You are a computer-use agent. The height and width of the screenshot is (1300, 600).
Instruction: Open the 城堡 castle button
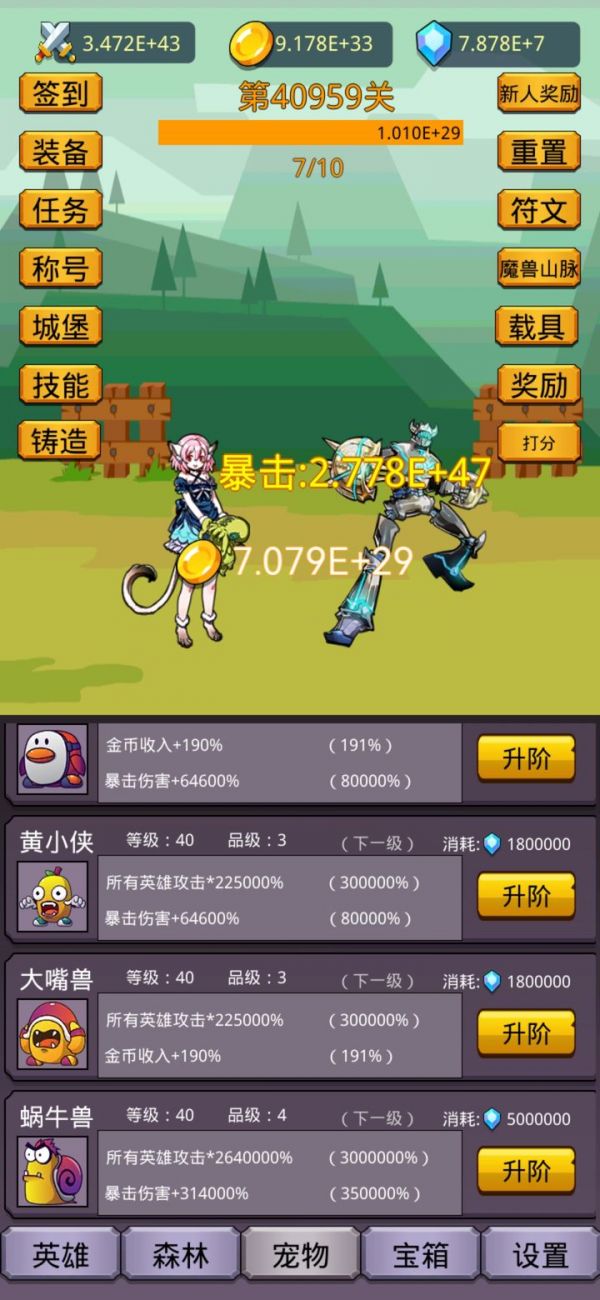tap(61, 326)
